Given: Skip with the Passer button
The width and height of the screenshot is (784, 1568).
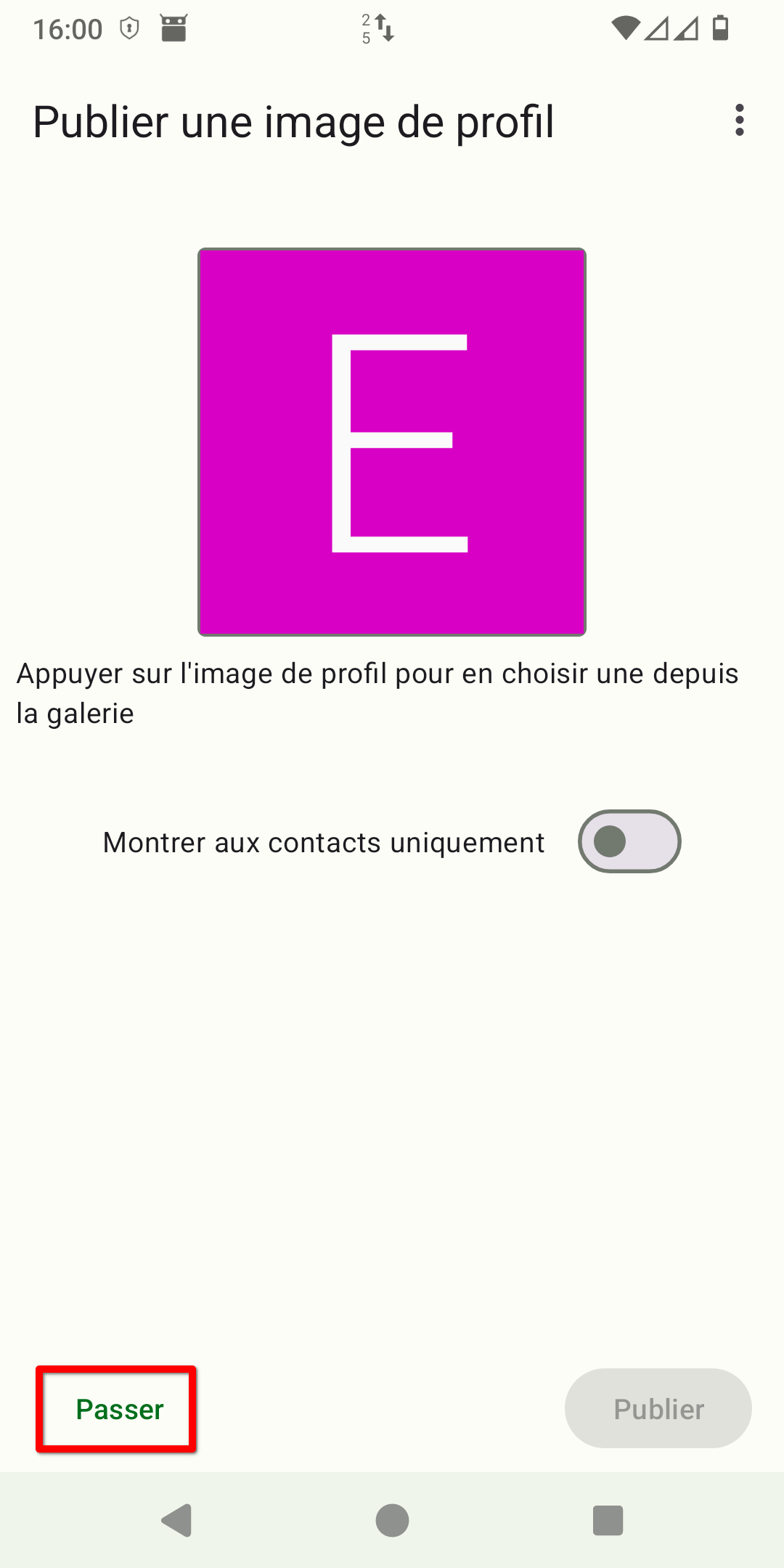Looking at the screenshot, I should [x=118, y=1409].
